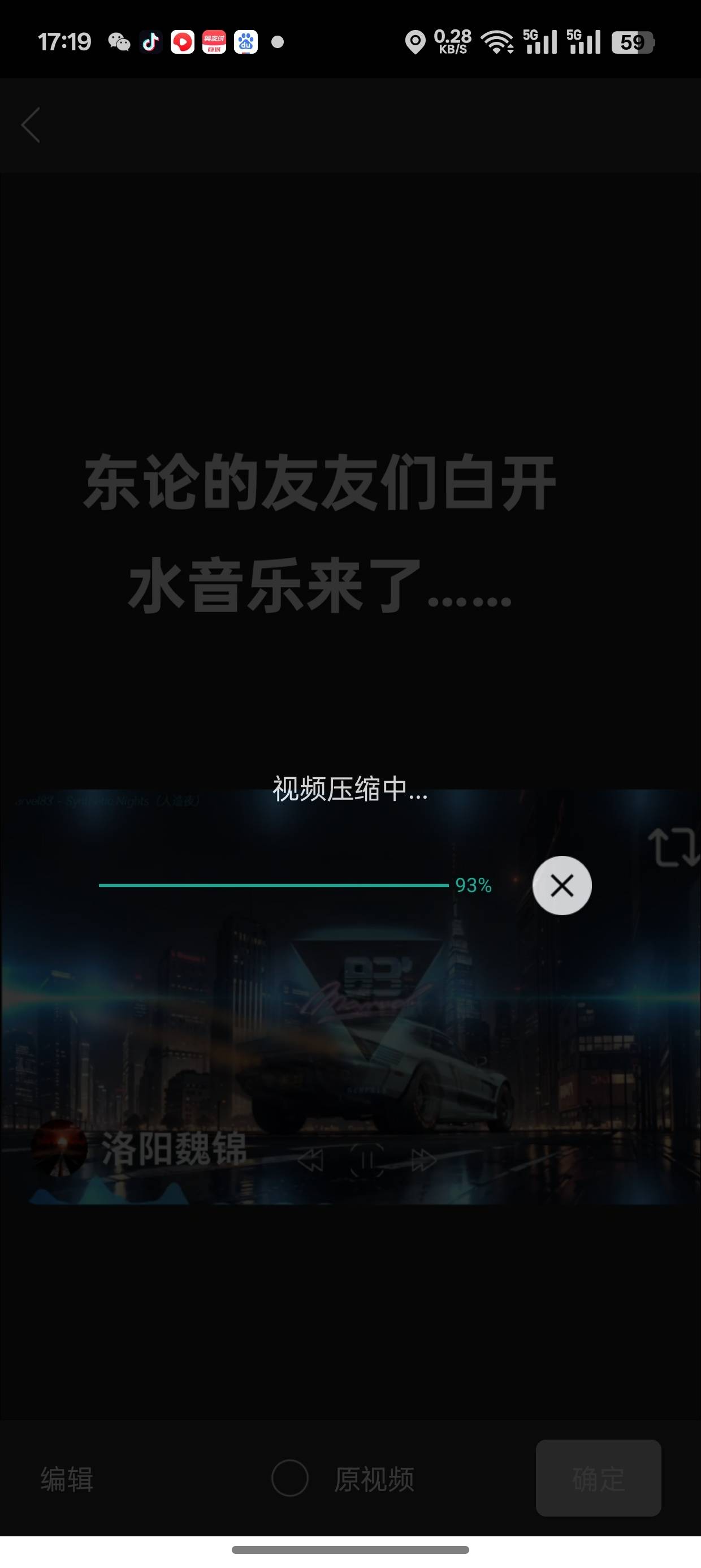701x1568 pixels.
Task: Select the 原视频 original video option
Action: click(x=290, y=1478)
